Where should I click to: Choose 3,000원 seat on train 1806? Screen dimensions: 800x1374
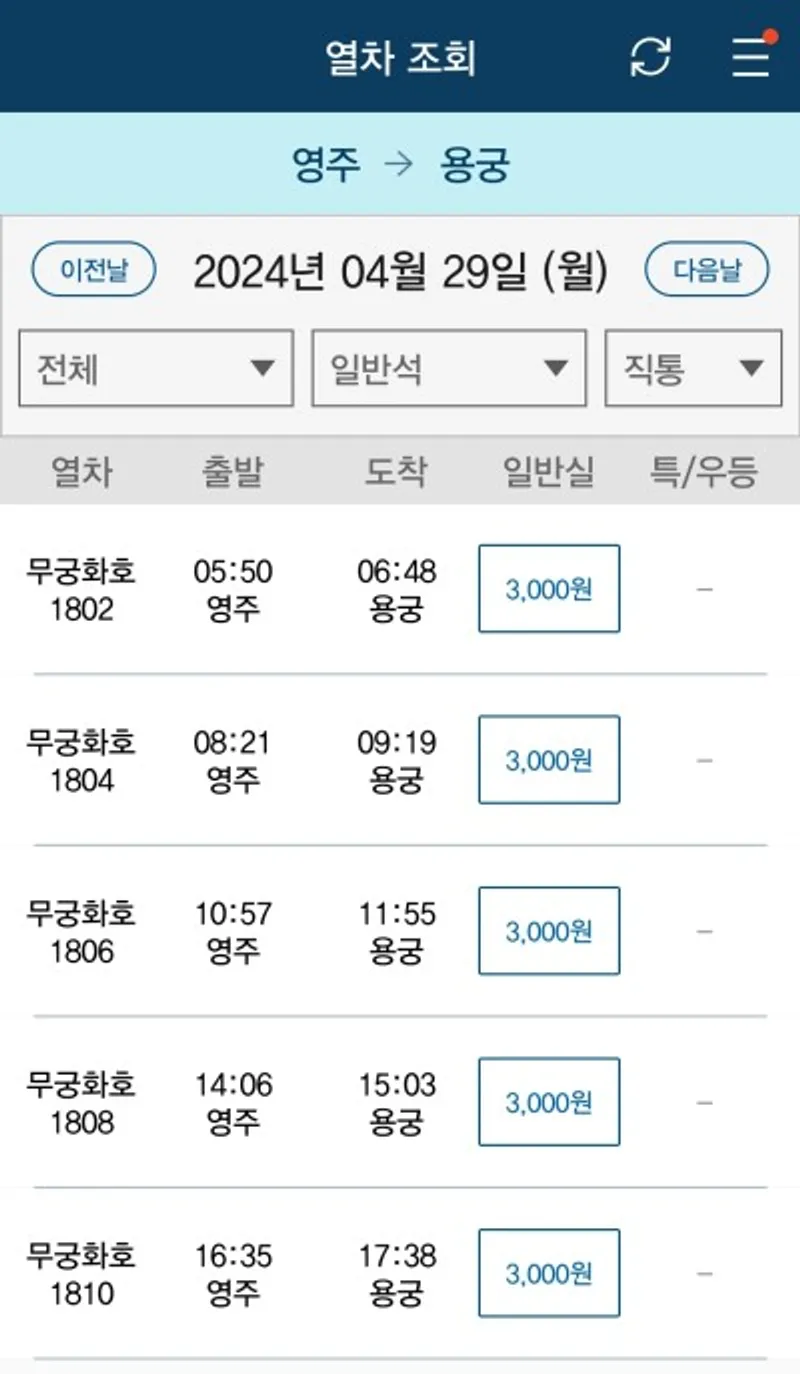tap(549, 931)
